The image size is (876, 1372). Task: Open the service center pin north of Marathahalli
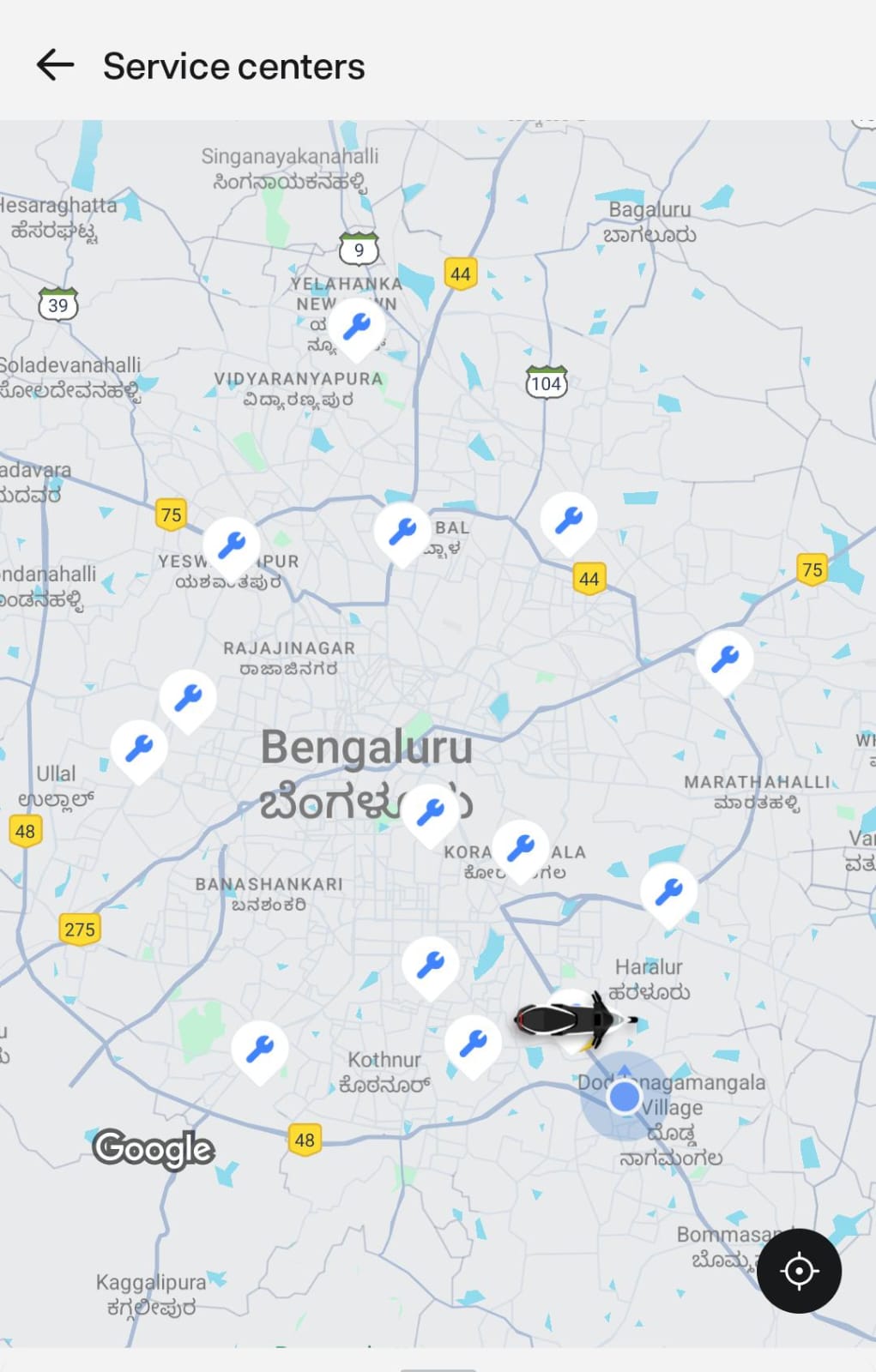coord(725,659)
